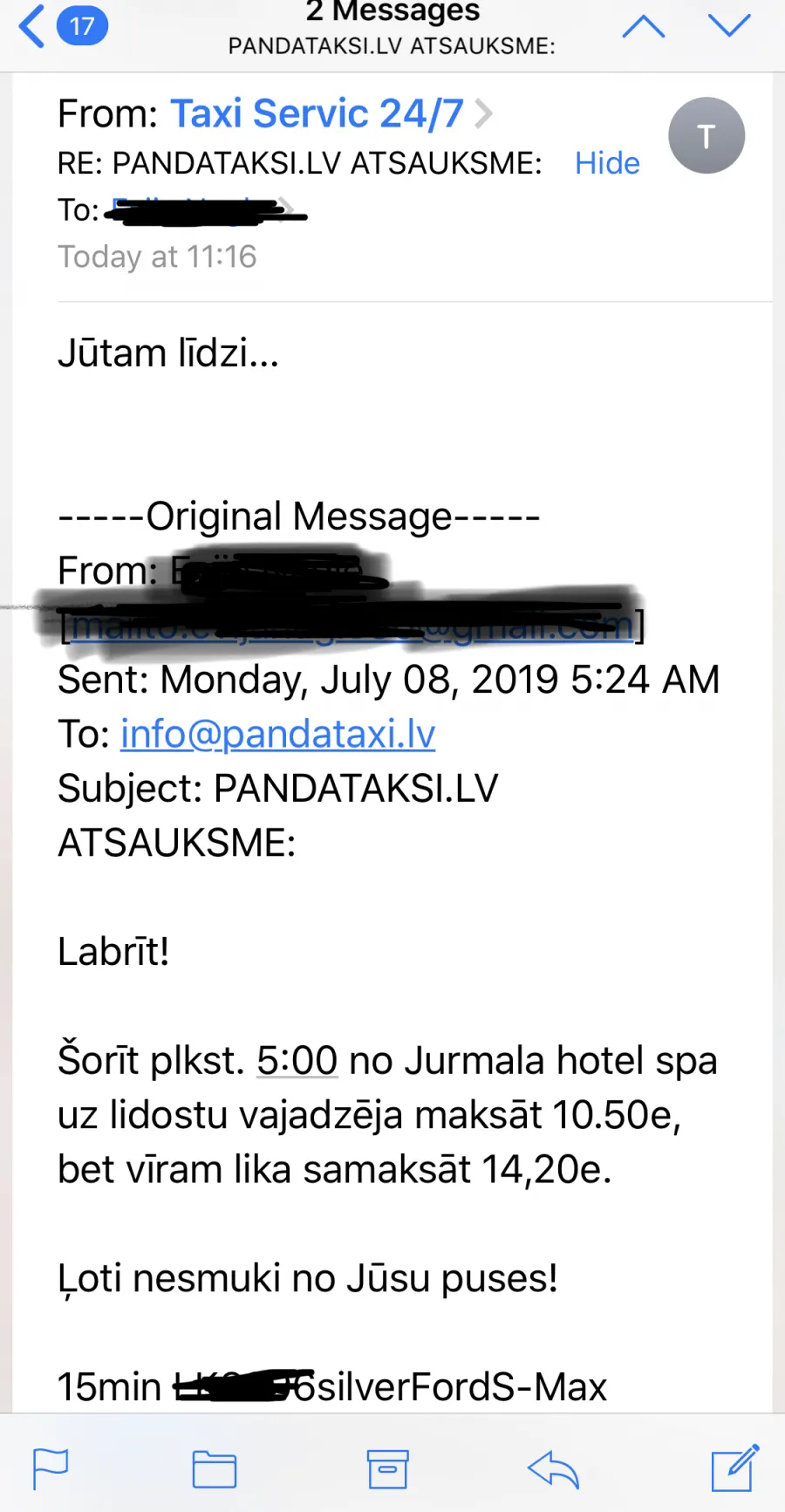Reply to this email
This screenshot has width=785, height=1512.
pos(554,1468)
